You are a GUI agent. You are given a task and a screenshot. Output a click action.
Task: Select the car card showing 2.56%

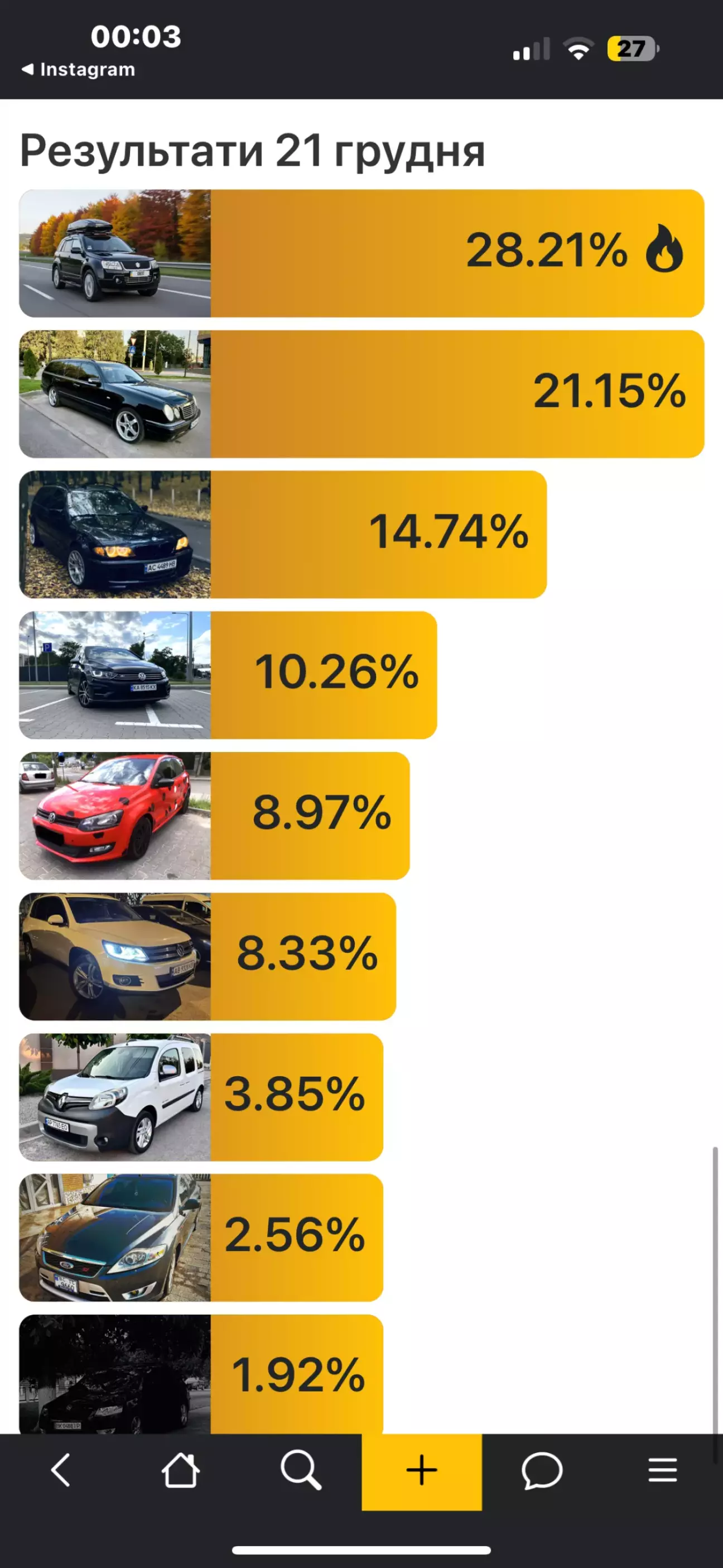(201, 1238)
